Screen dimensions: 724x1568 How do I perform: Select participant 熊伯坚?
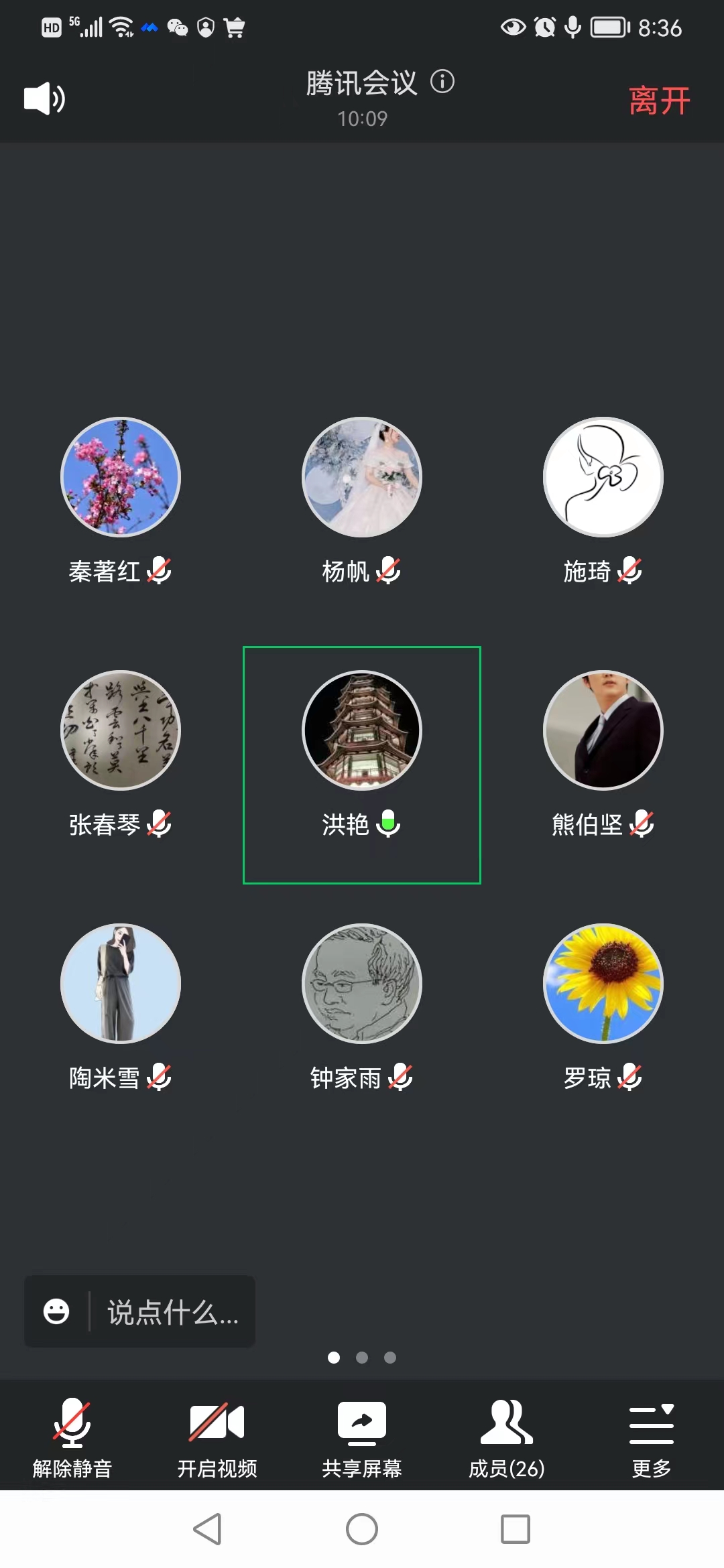pyautogui.click(x=603, y=730)
